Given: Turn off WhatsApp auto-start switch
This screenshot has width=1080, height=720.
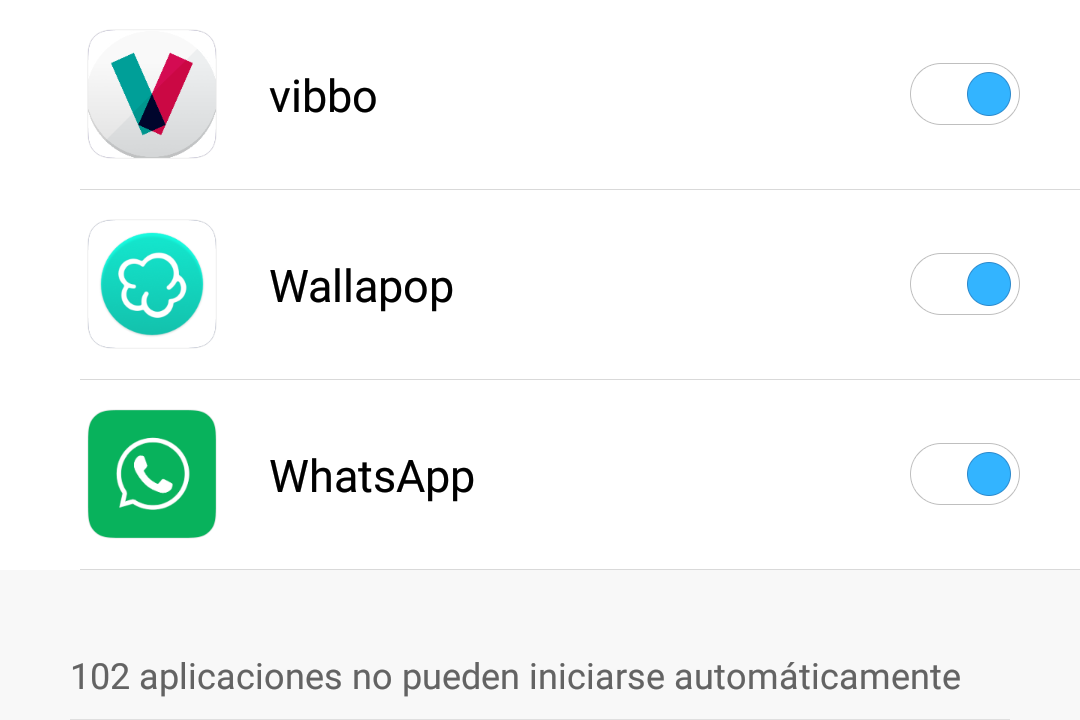Looking at the screenshot, I should 964,475.
